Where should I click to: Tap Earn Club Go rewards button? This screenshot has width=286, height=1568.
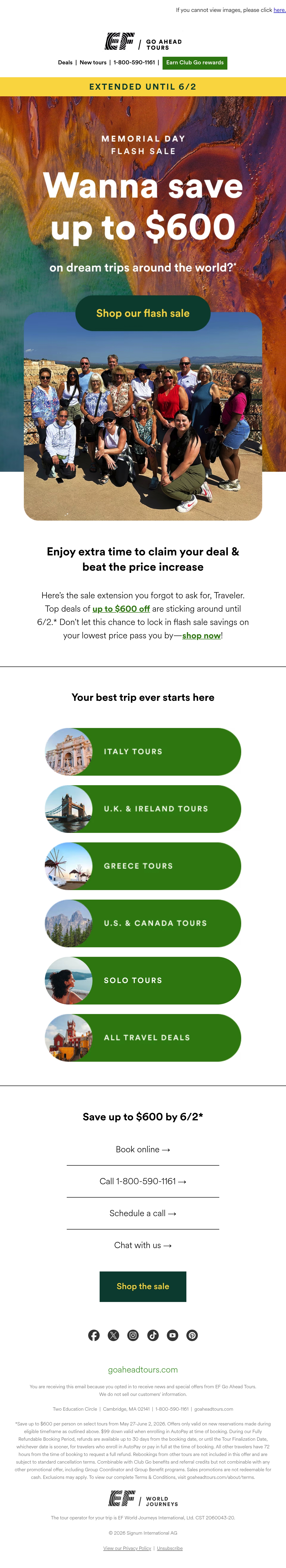pos(195,63)
